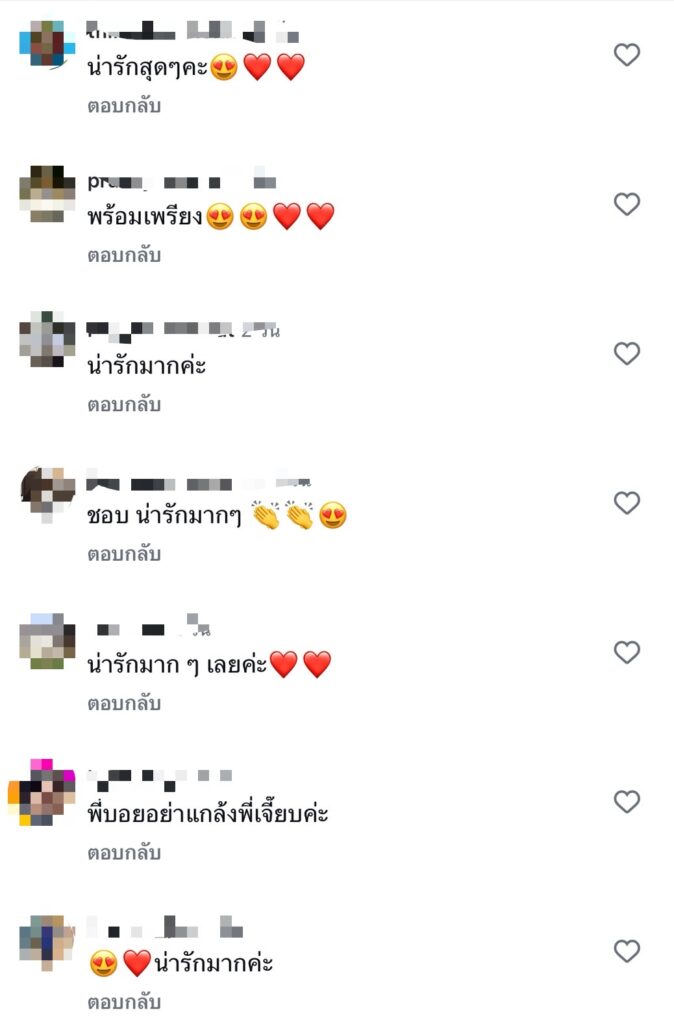674x1024 pixels.
Task: Reply to comment พี่บอยอย่าแกล้งพี่เจี๊ยบค่ะ
Action: point(124,853)
